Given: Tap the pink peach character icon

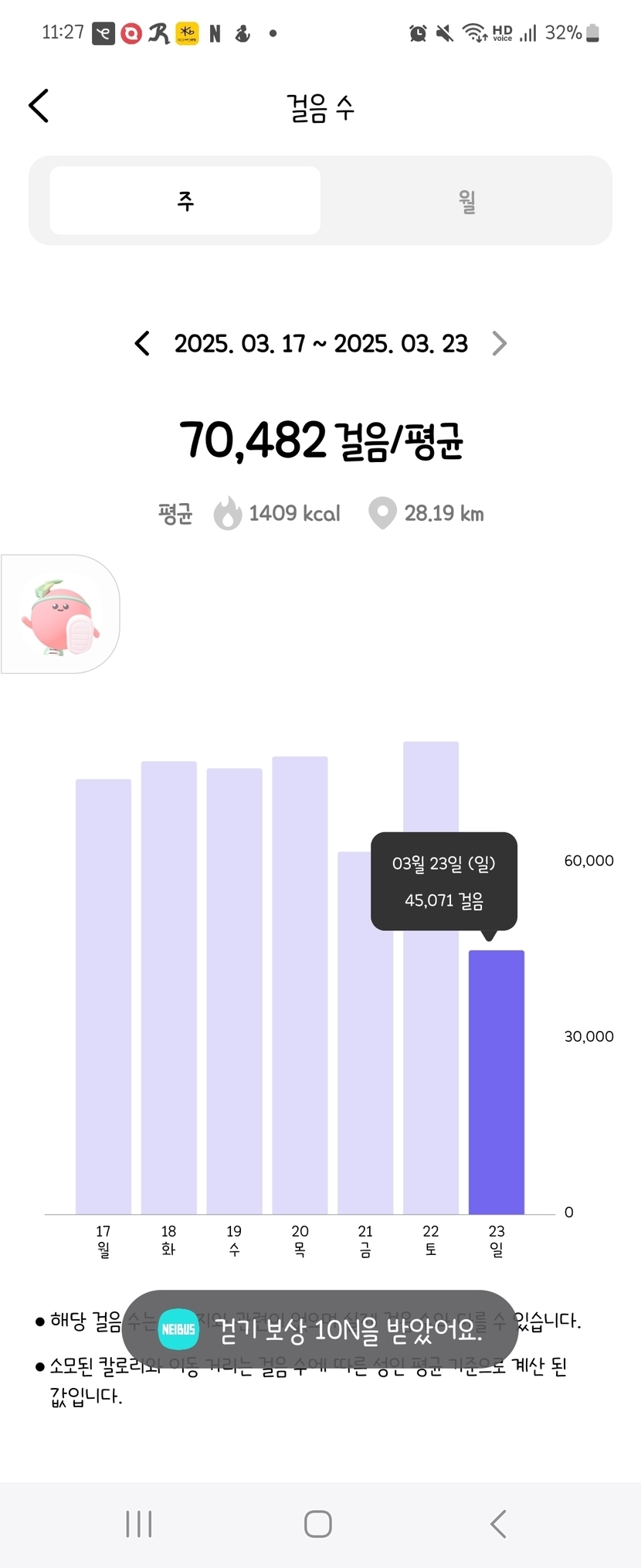Looking at the screenshot, I should (60, 615).
